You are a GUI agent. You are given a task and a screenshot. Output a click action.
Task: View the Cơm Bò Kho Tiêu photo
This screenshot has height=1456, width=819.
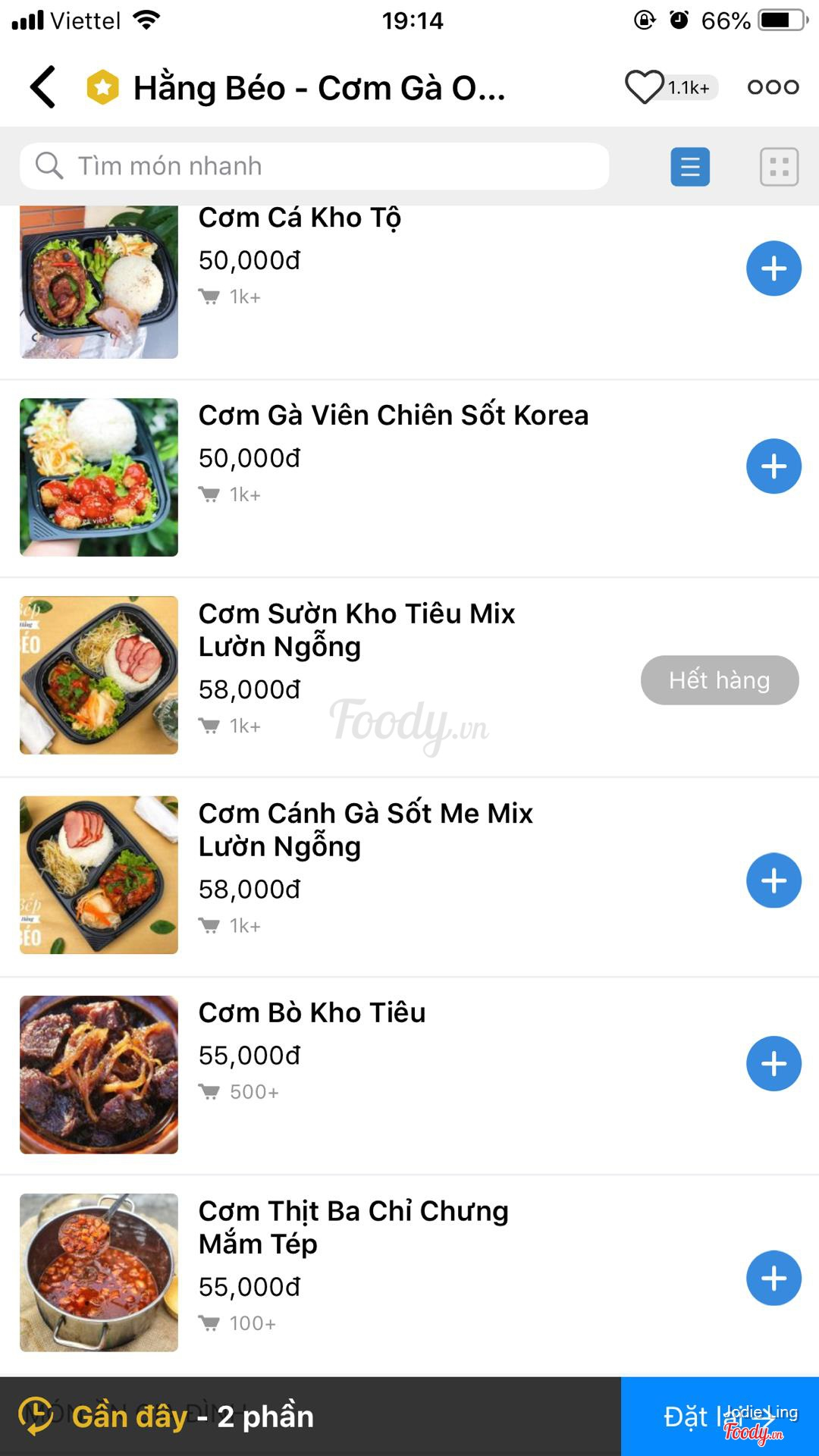click(x=99, y=1075)
